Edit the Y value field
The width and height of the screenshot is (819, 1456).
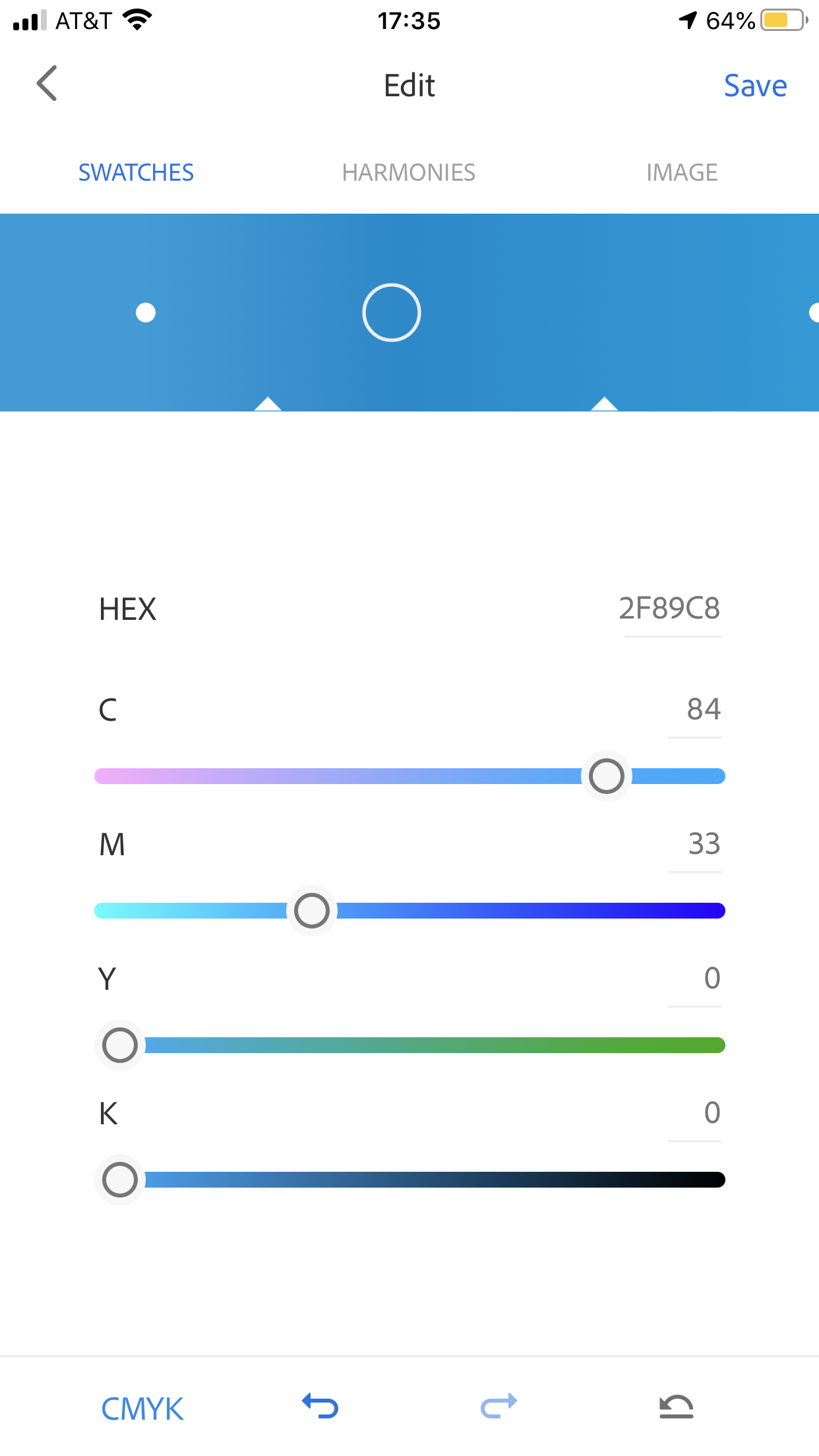[x=712, y=979]
